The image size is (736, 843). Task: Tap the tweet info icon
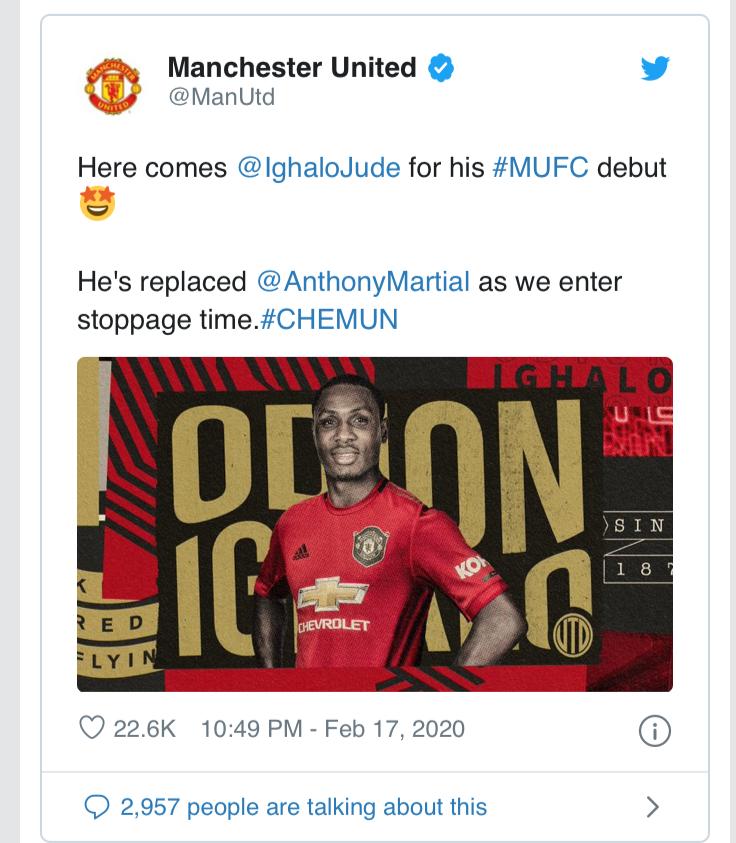(654, 731)
